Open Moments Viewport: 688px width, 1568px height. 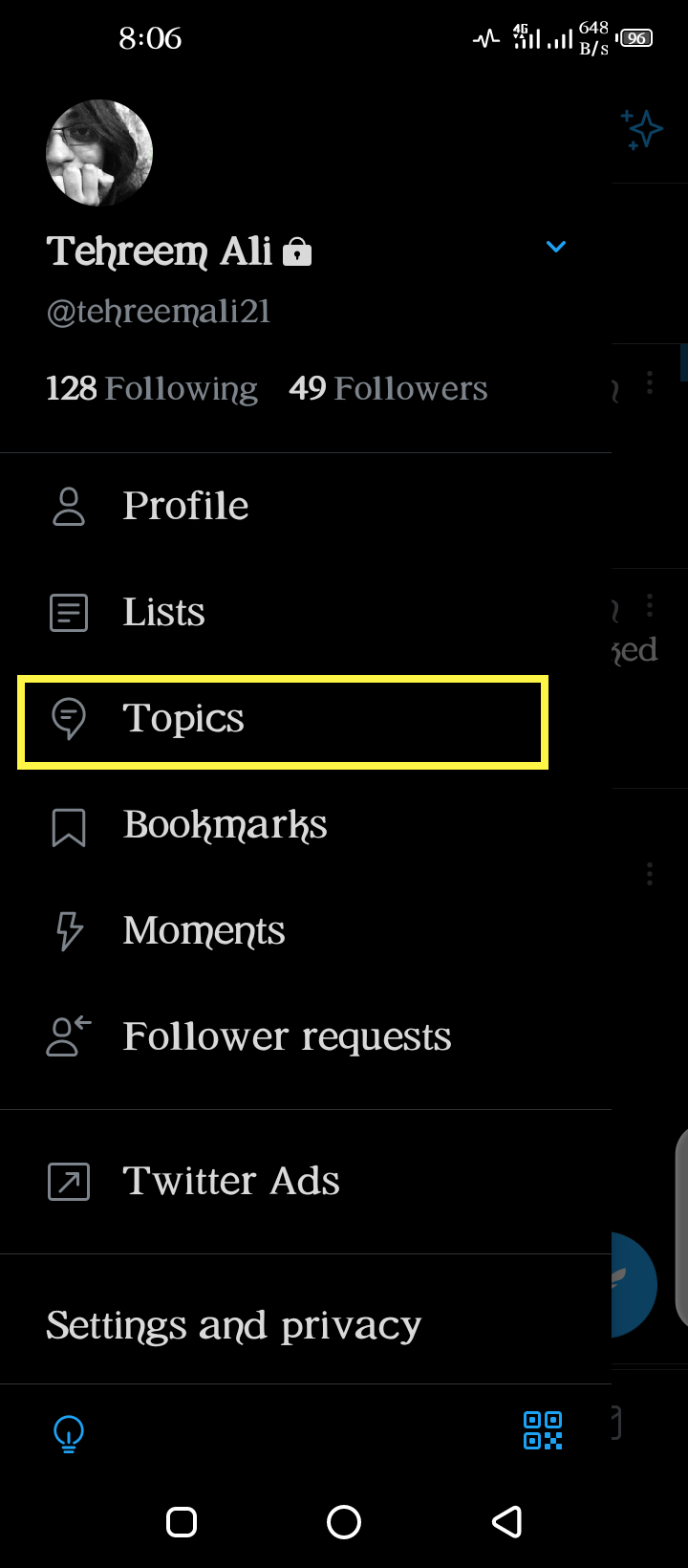pyautogui.click(x=306, y=931)
